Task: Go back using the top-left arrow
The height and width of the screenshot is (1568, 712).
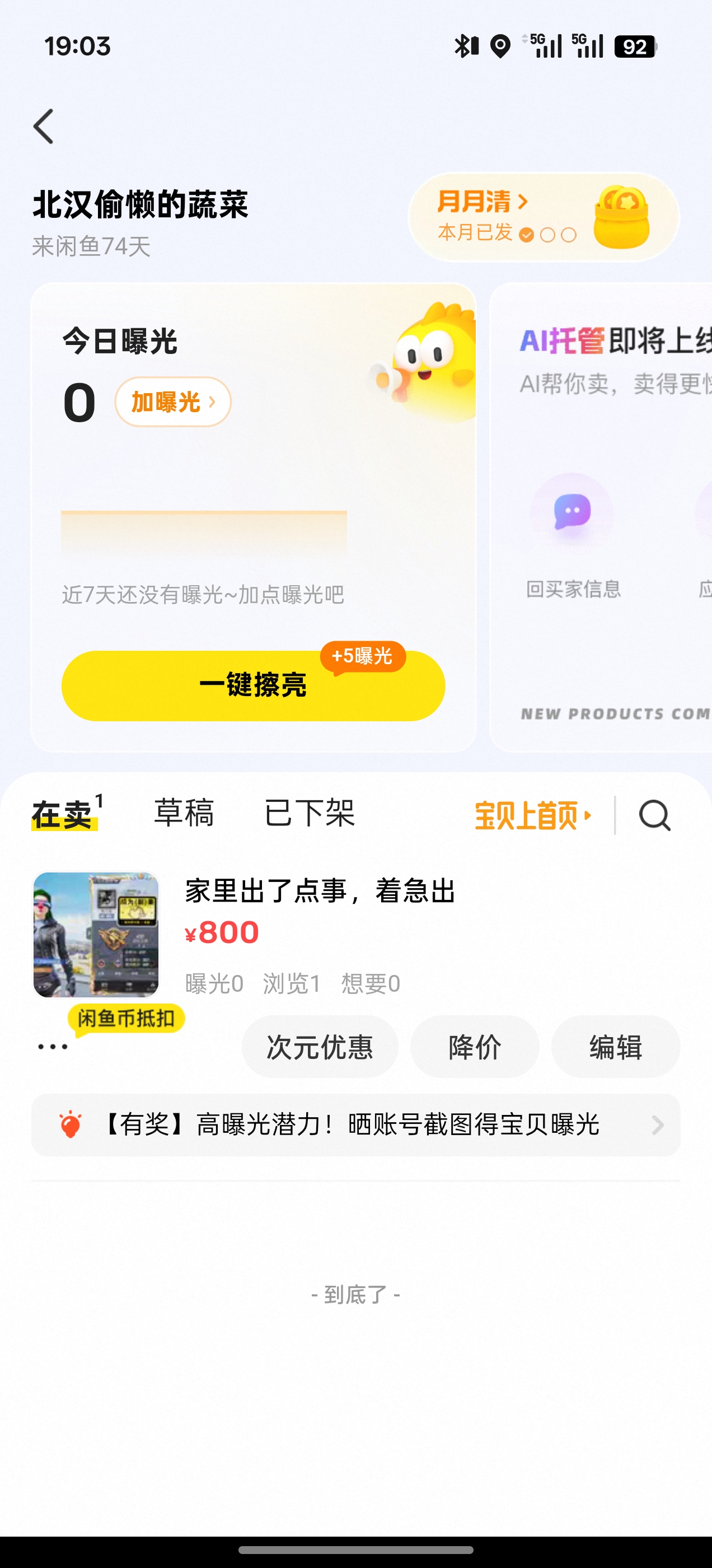Action: [x=44, y=127]
